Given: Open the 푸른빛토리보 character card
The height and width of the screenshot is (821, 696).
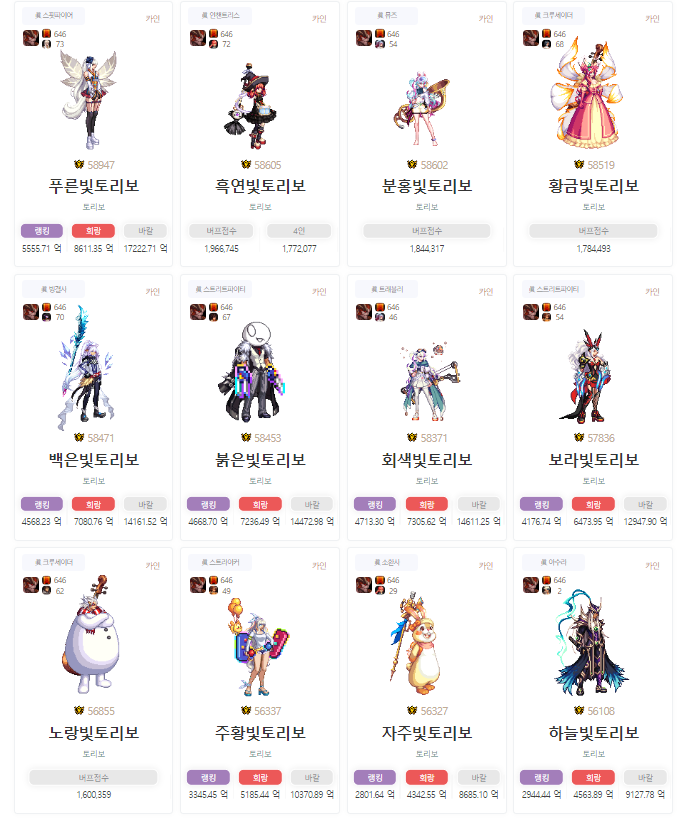Looking at the screenshot, I should tap(93, 186).
